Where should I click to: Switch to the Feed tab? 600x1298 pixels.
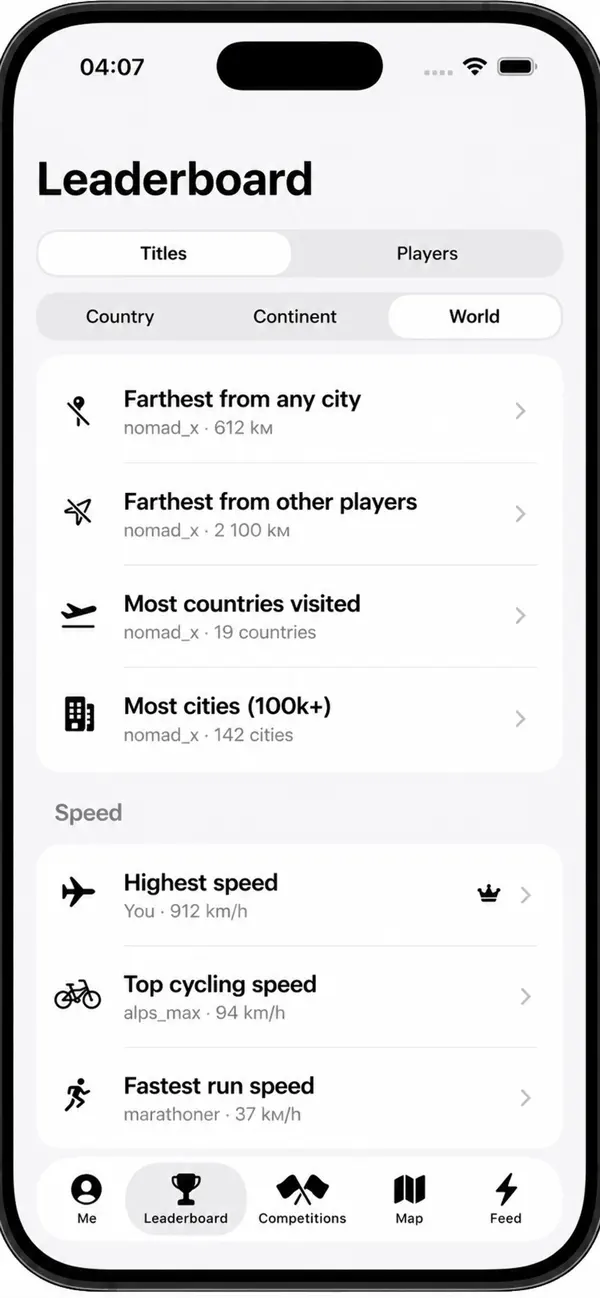(506, 1198)
